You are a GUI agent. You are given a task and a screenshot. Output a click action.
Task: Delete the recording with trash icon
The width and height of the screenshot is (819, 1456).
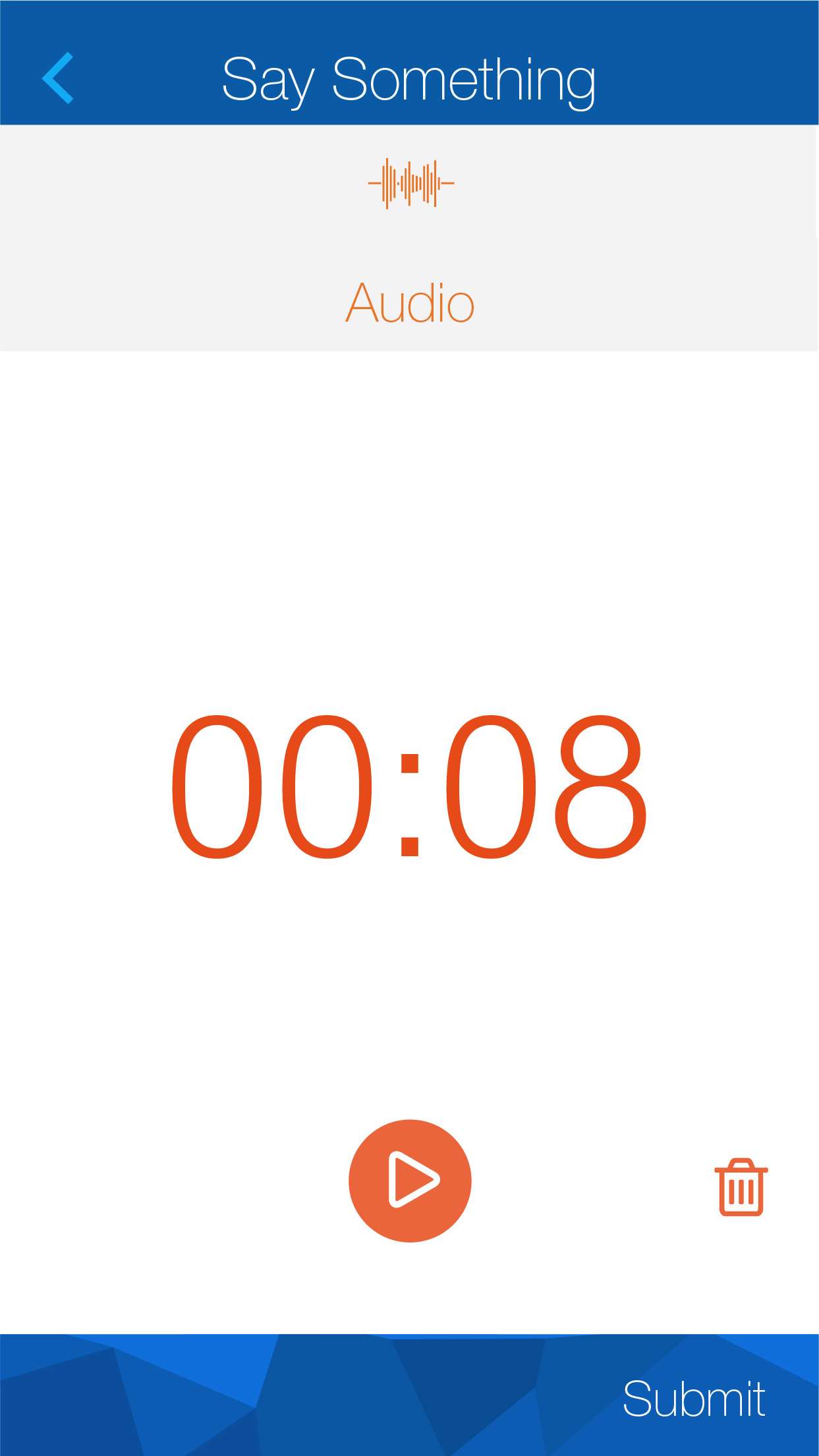[x=741, y=1186]
